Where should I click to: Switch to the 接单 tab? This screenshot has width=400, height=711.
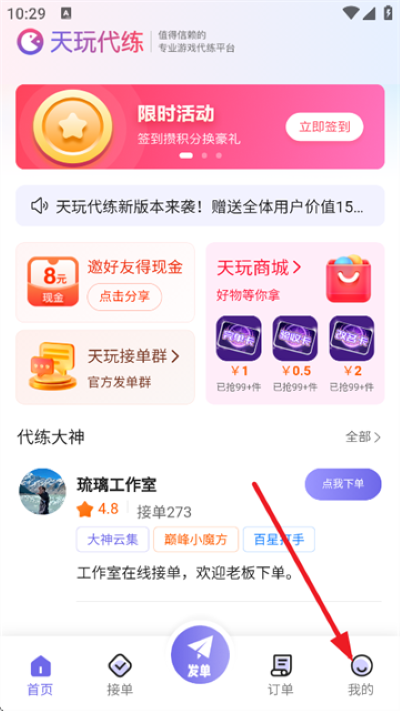click(x=120, y=675)
